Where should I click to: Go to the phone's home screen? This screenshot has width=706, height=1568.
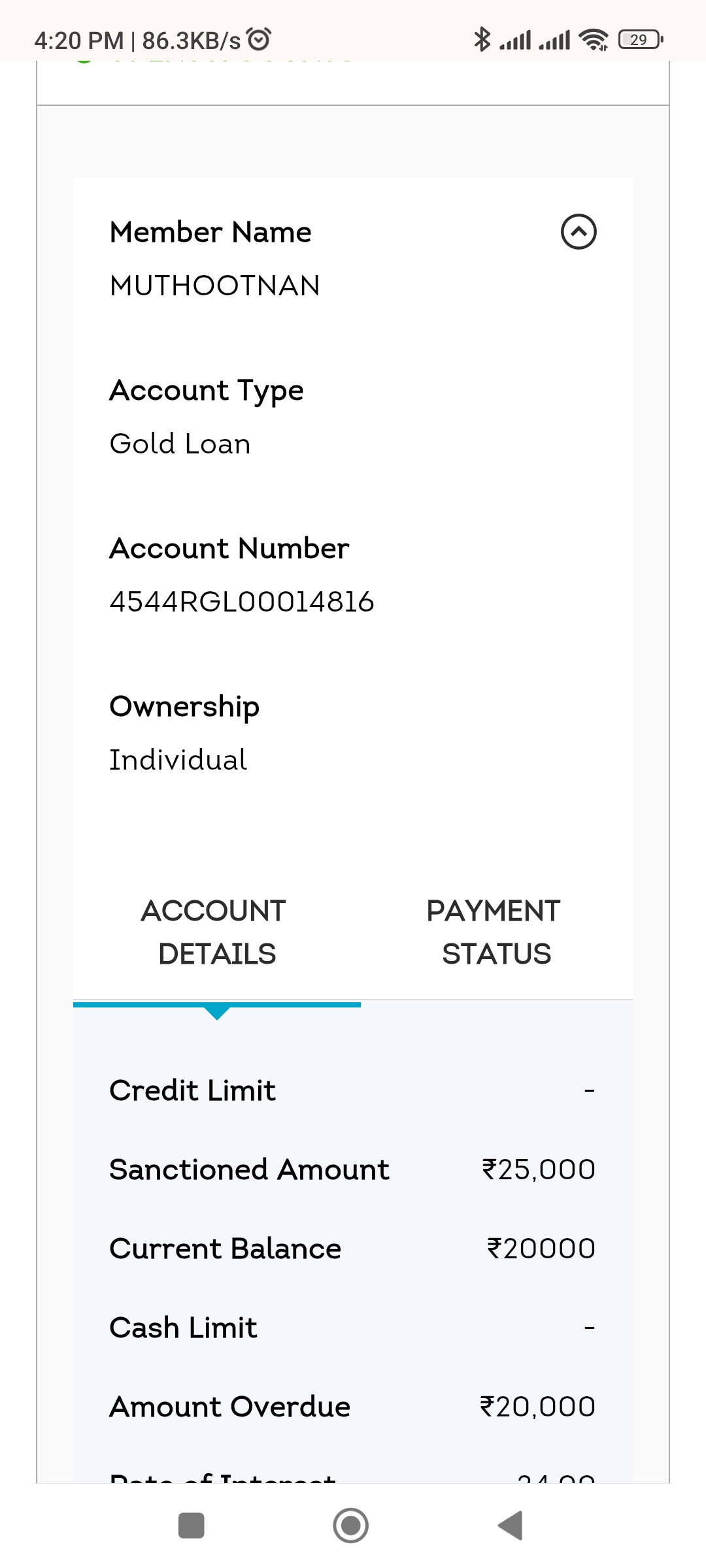[x=351, y=1526]
